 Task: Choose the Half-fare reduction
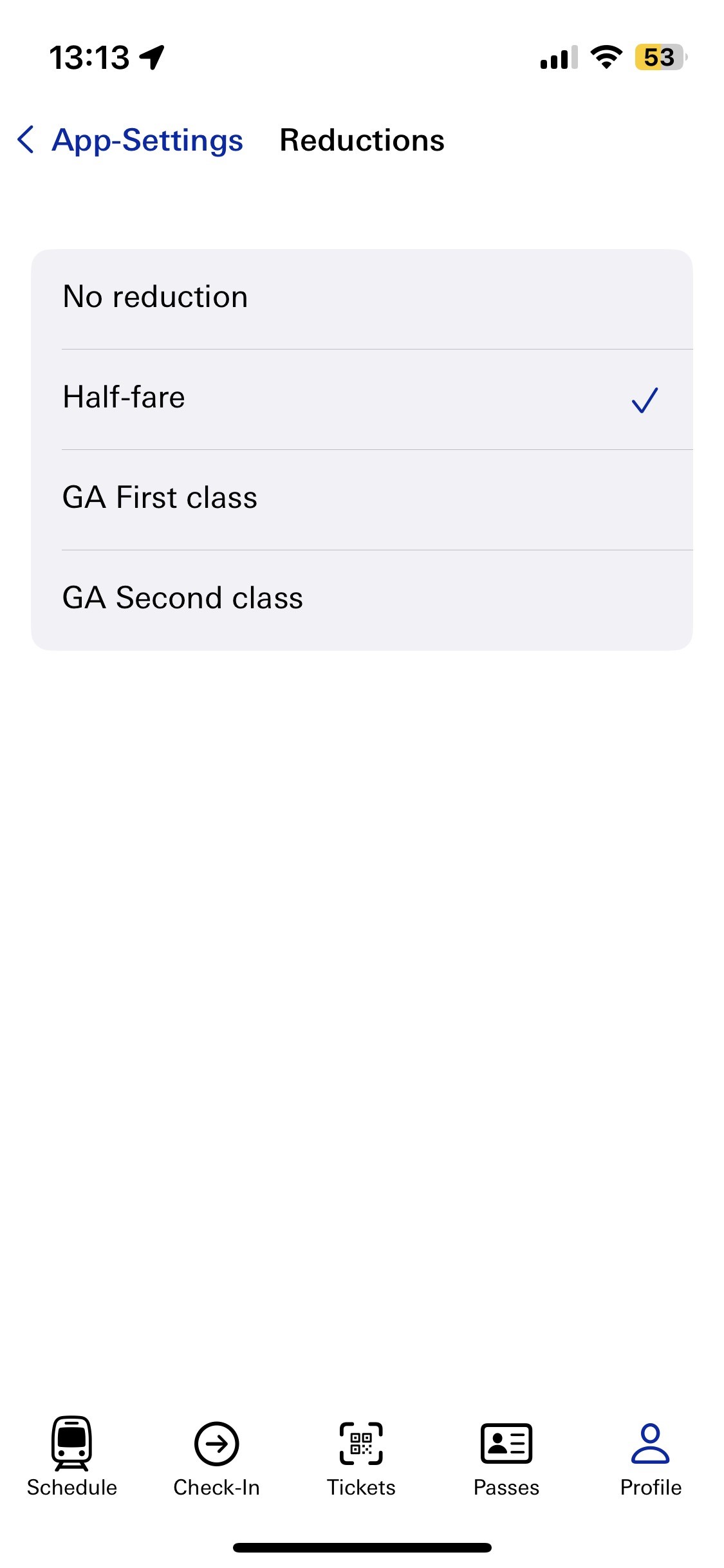coord(361,398)
